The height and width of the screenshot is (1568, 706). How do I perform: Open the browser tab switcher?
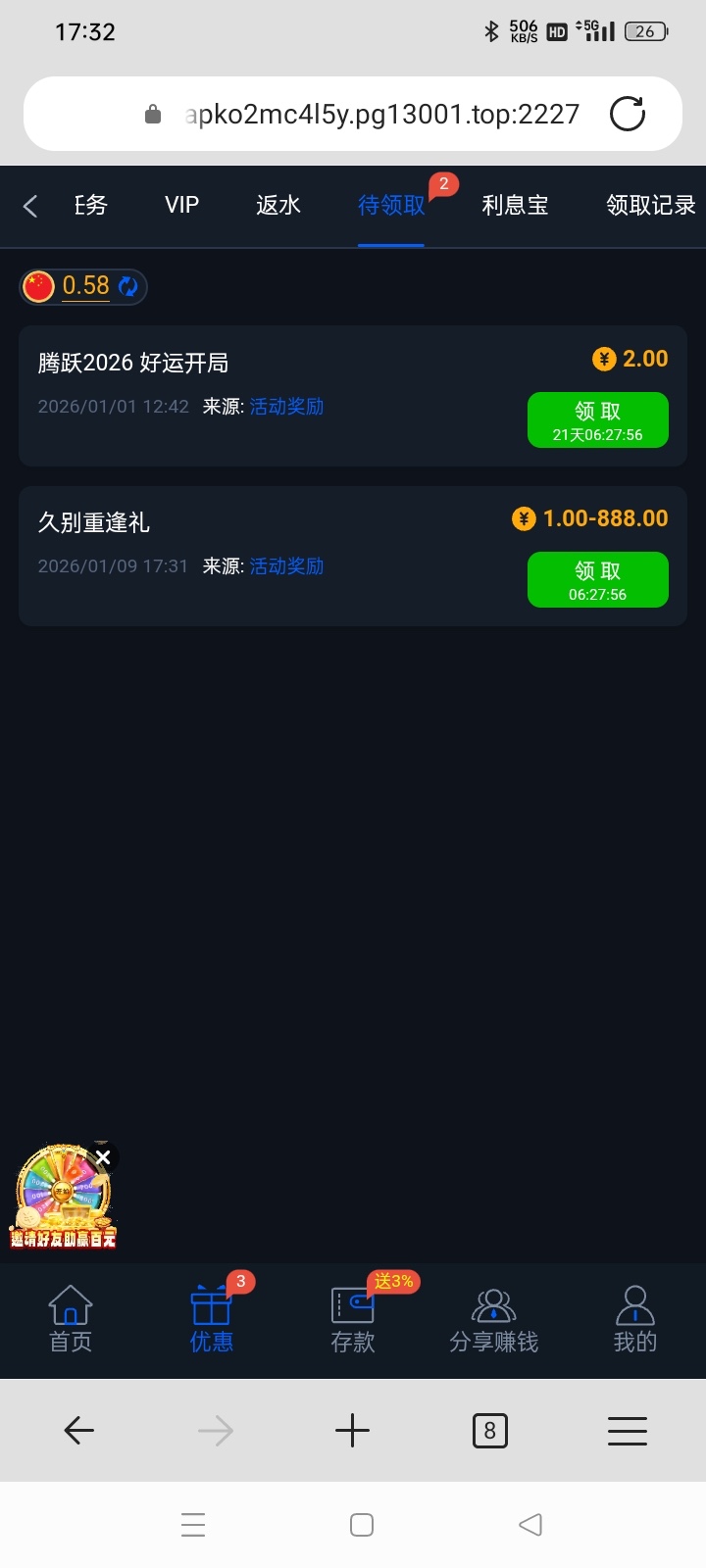(490, 1431)
